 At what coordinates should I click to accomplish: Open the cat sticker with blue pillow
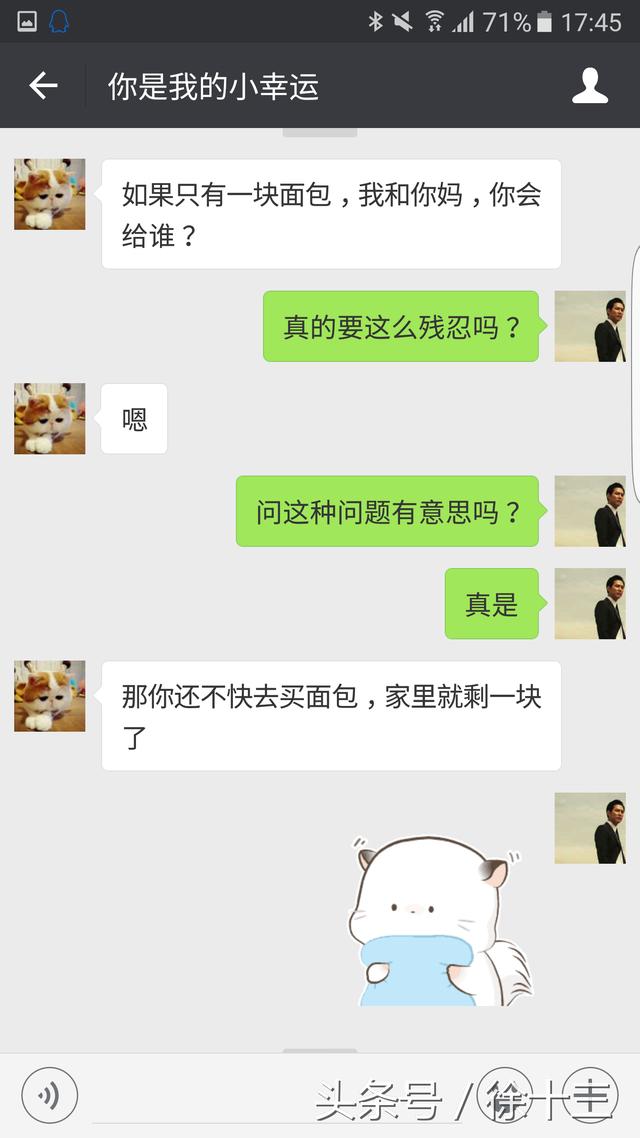(x=438, y=920)
